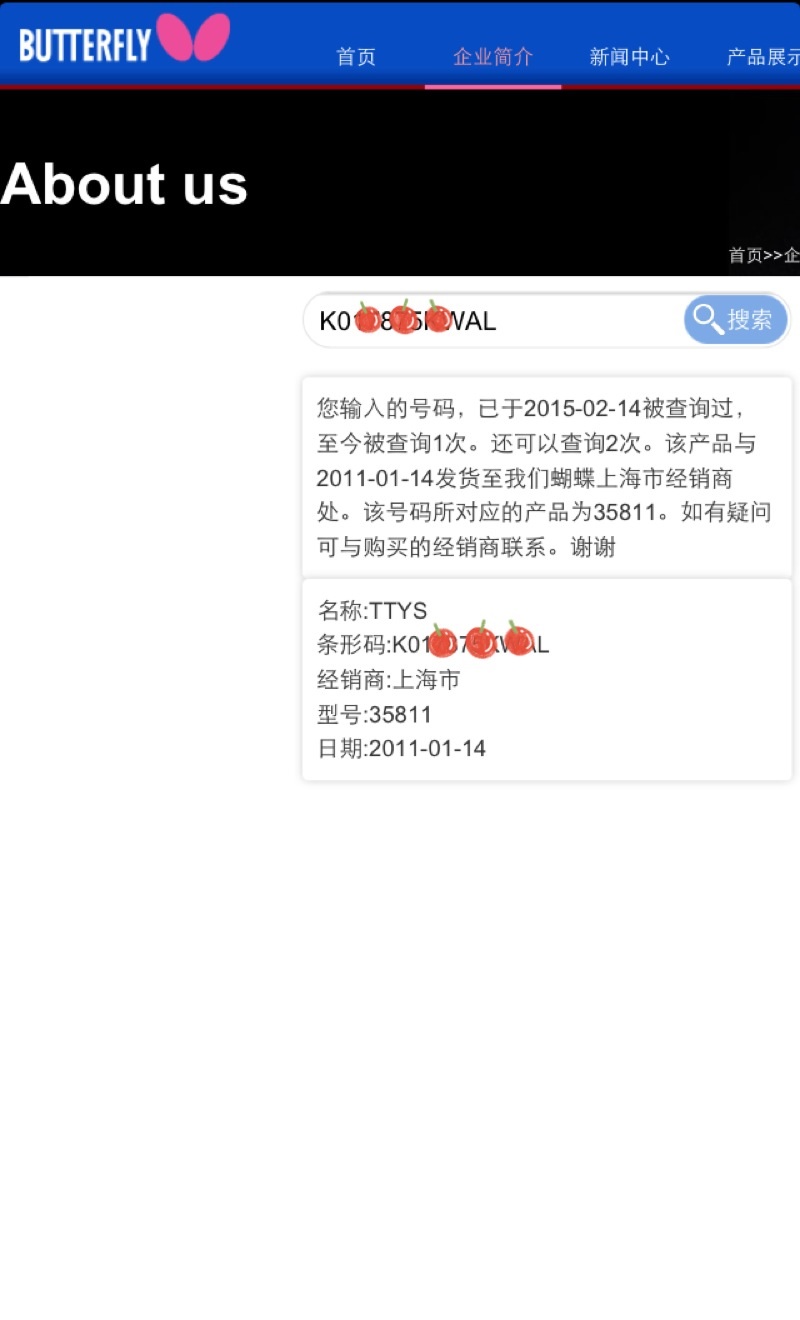Go to the 新闻中心 section
This screenshot has height=1320, width=800.
tap(629, 57)
